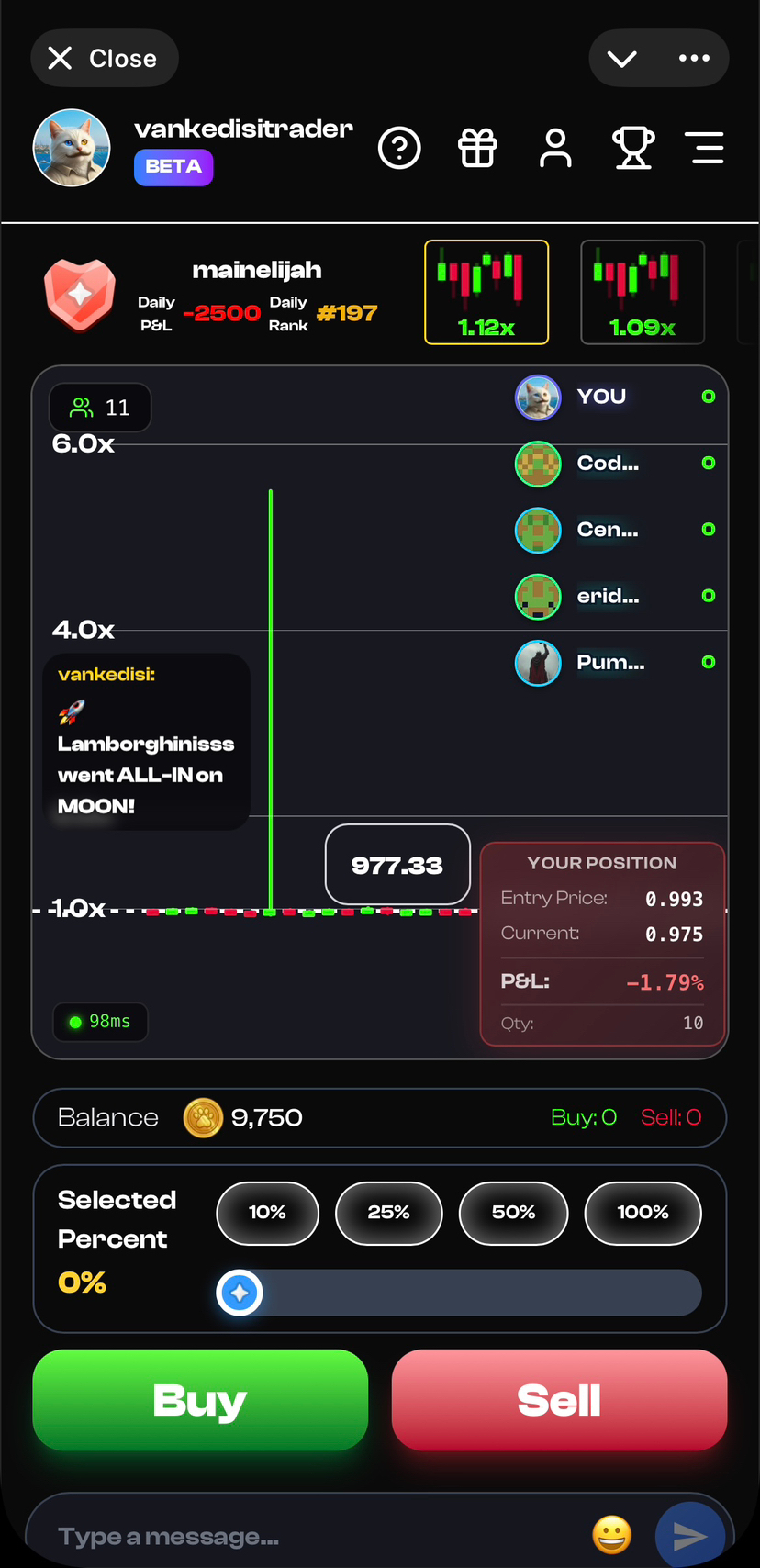Image resolution: width=760 pixels, height=1568 pixels.
Task: Tap the red Sell button
Action: click(x=559, y=1400)
